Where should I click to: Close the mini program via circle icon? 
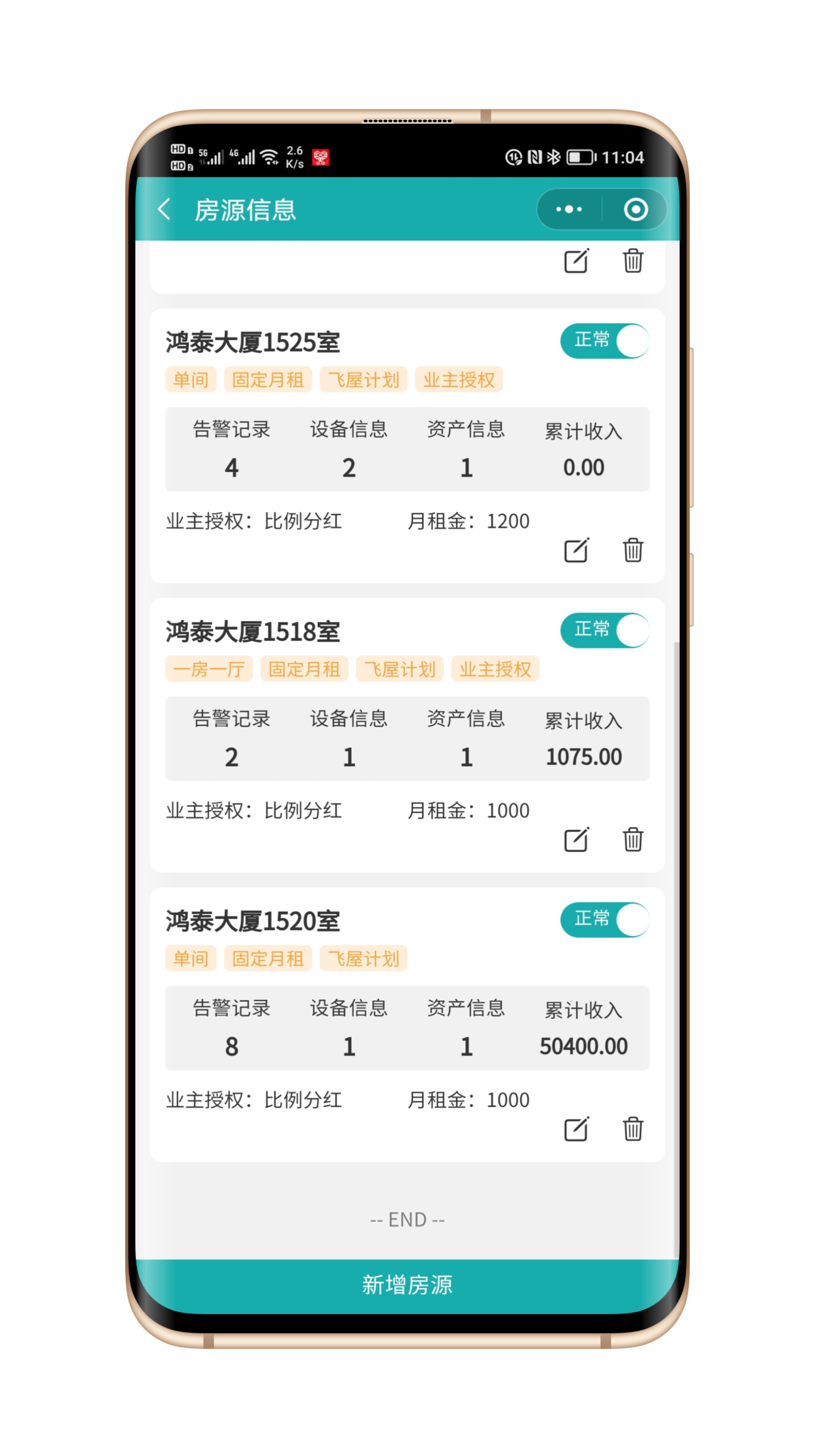(636, 210)
